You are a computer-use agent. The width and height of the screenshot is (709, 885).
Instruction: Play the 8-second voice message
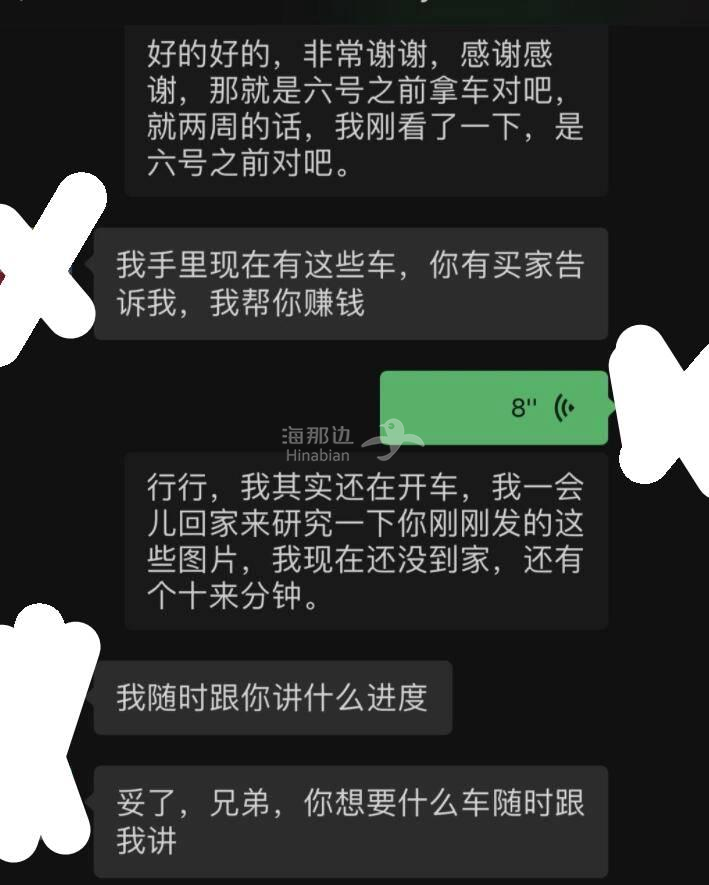tap(494, 407)
